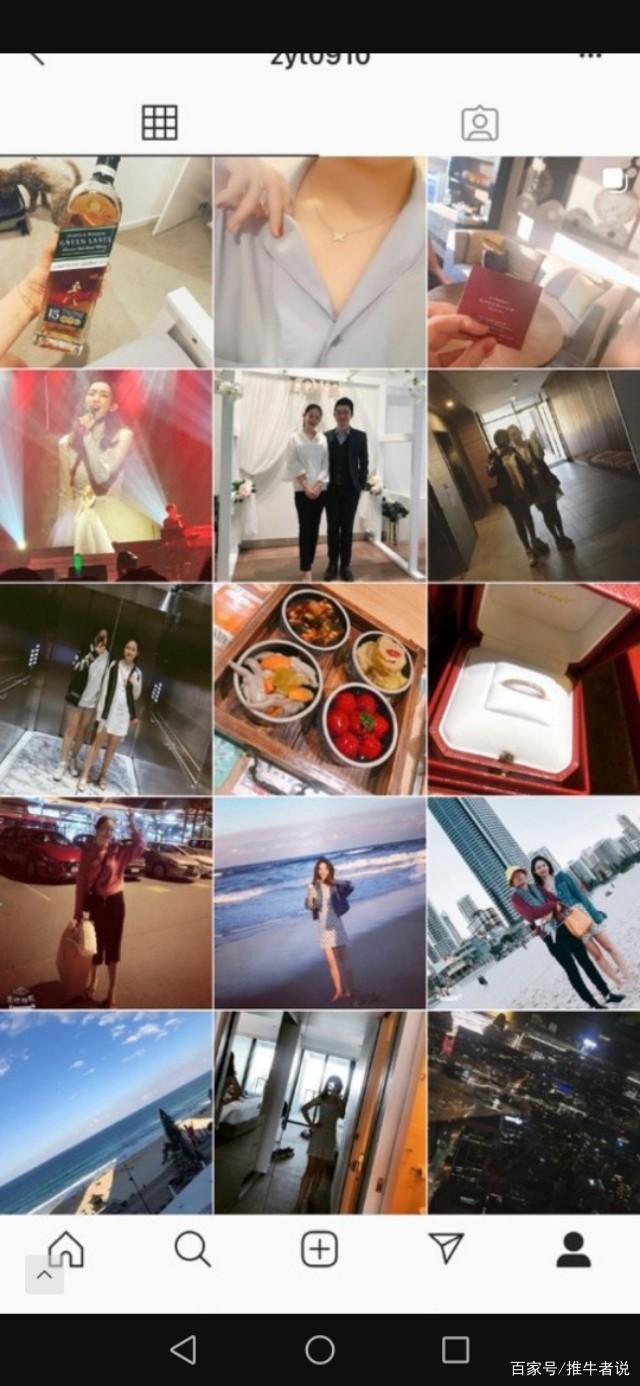The width and height of the screenshot is (640, 1386).
Task: Open the necklace photo post
Action: [x=320, y=261]
